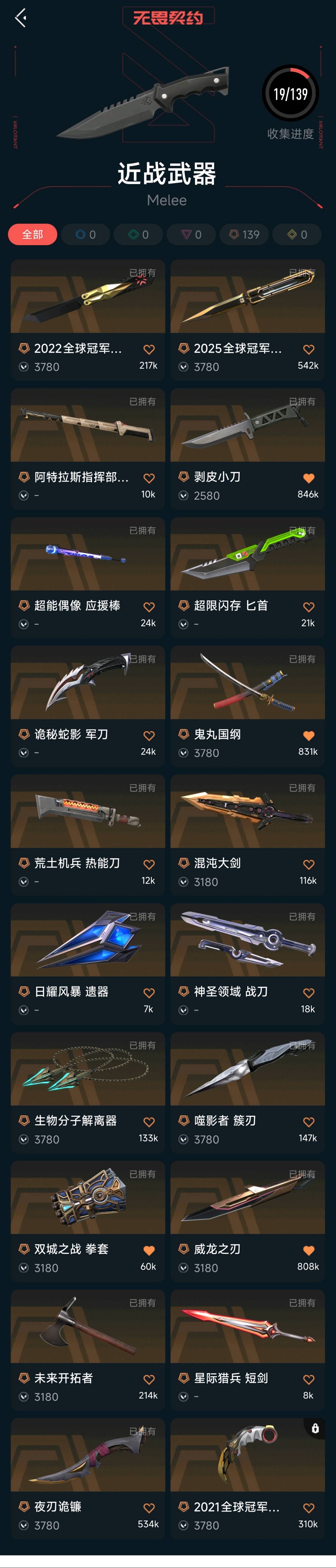Viewport: 336px width, 1568px height.
Task: Select the blue tier filter chip
Action: tap(85, 234)
